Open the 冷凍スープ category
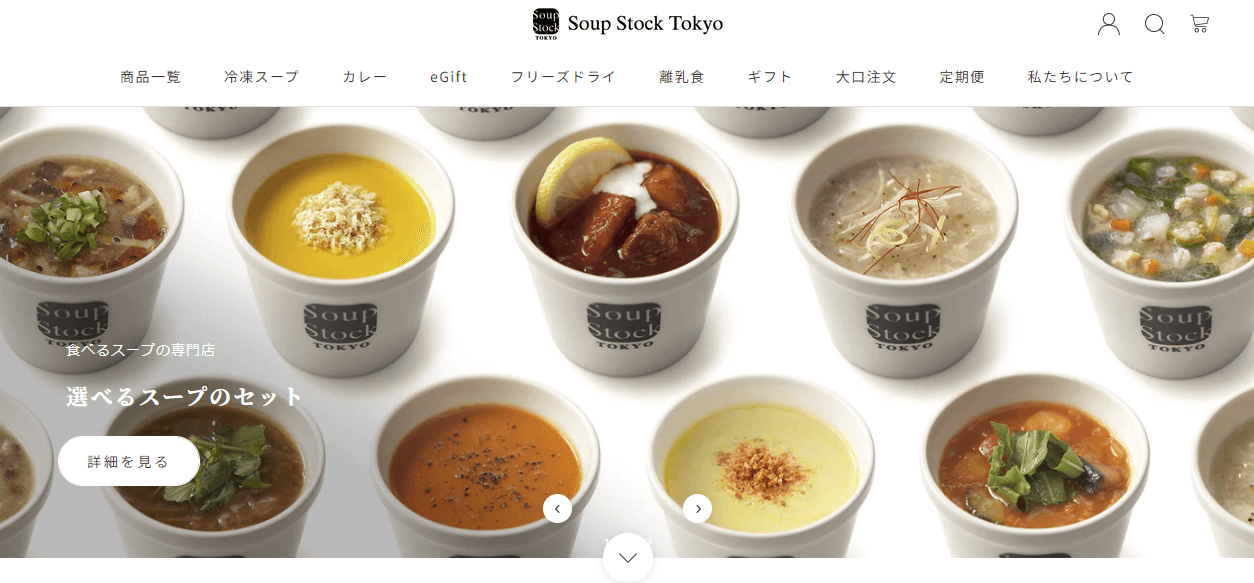This screenshot has height=583, width=1254. click(261, 77)
